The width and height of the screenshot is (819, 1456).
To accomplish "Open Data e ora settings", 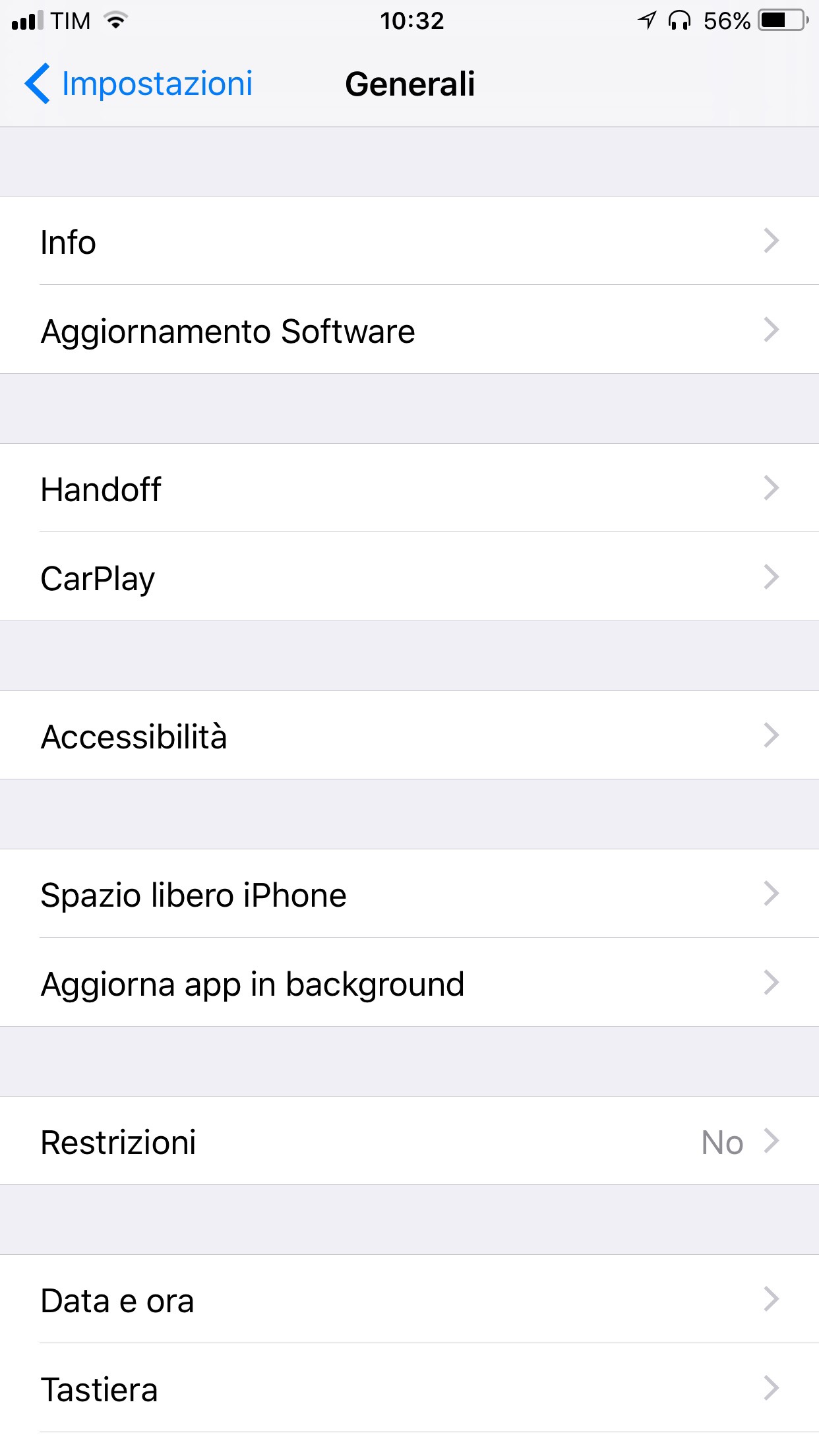I will [x=409, y=1300].
